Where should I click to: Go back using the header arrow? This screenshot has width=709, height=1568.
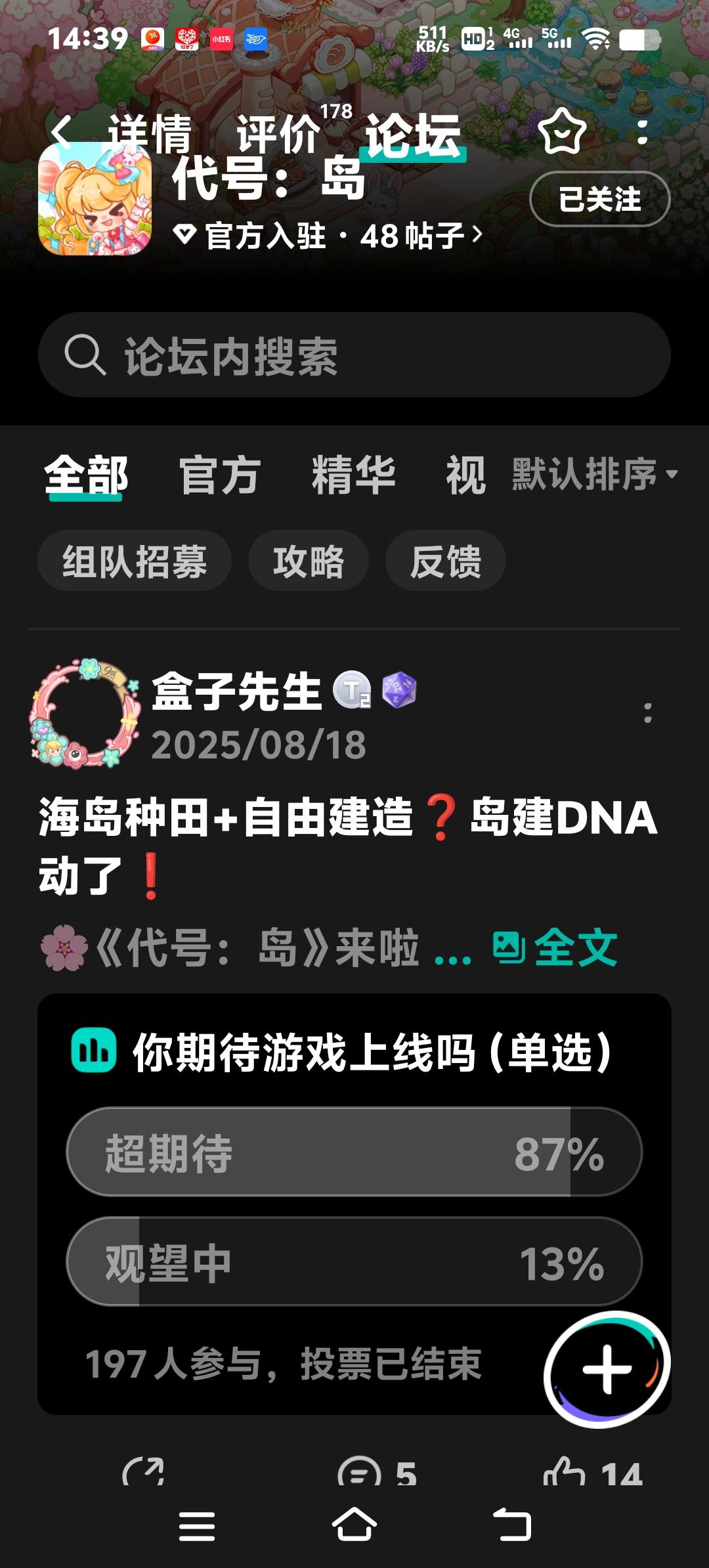62,133
